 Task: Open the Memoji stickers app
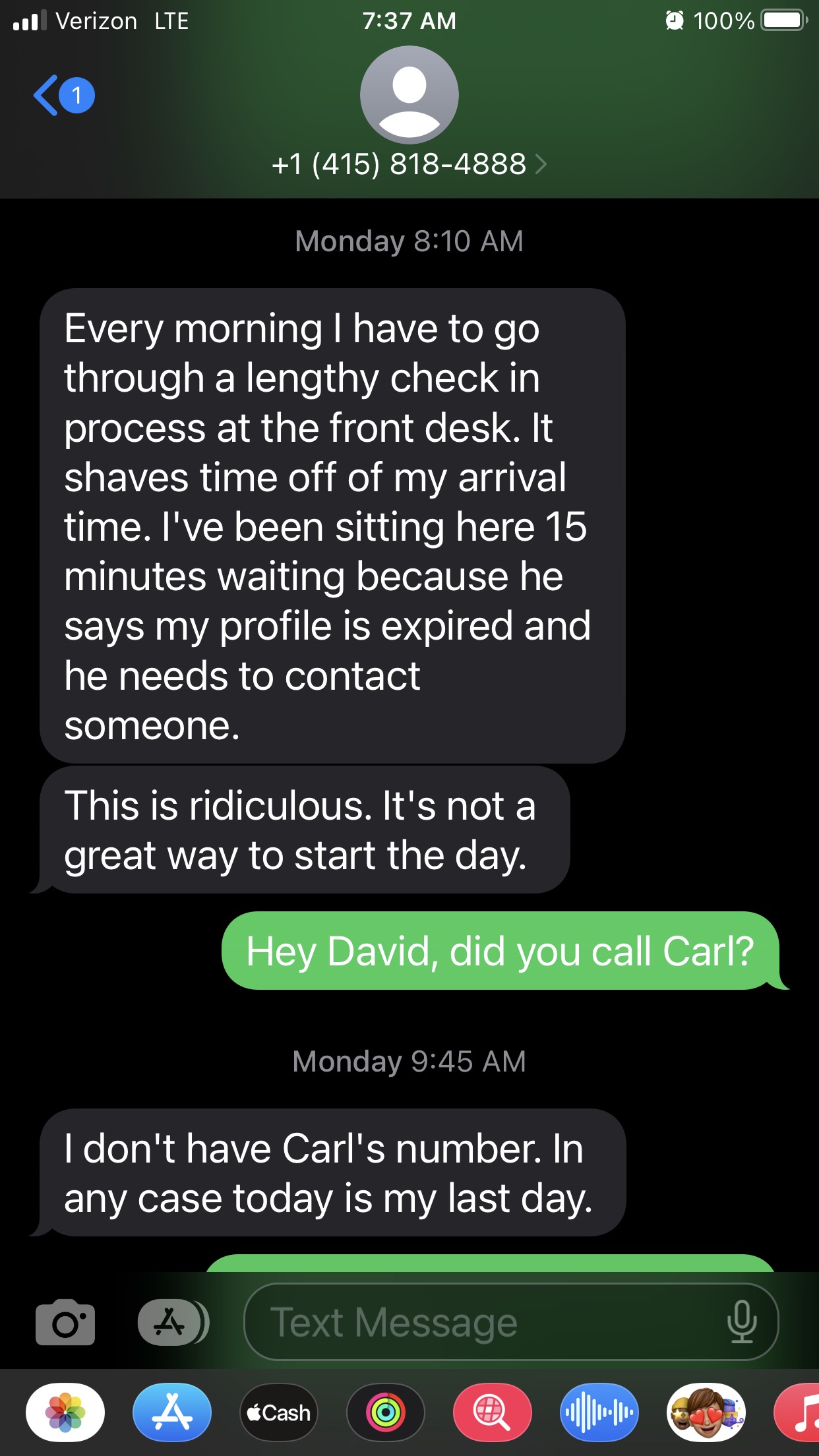point(706,1412)
